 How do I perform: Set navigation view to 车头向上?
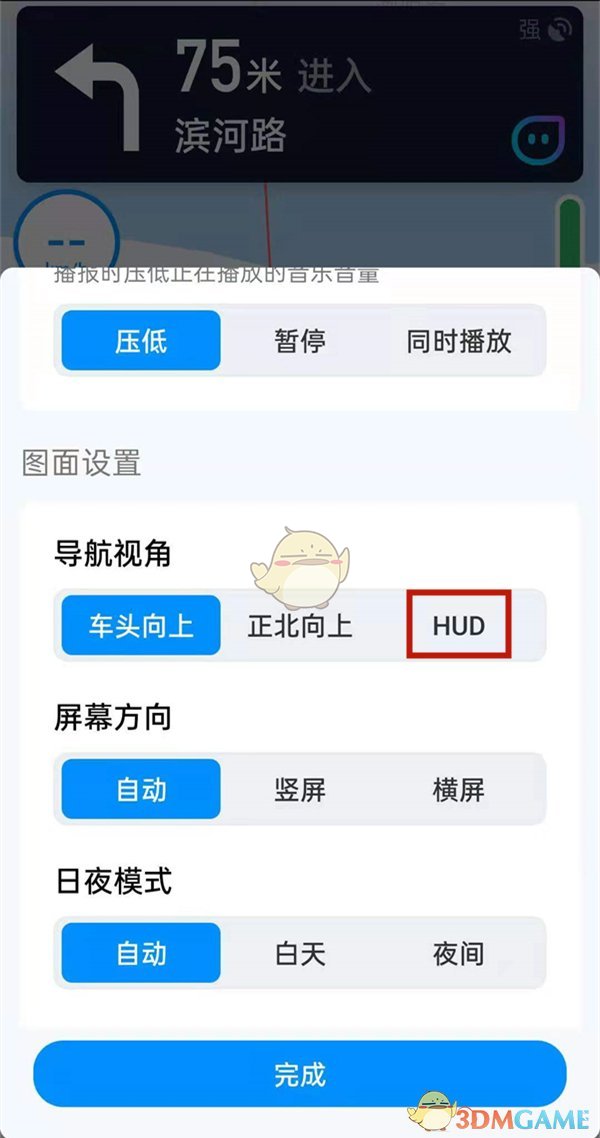click(141, 626)
